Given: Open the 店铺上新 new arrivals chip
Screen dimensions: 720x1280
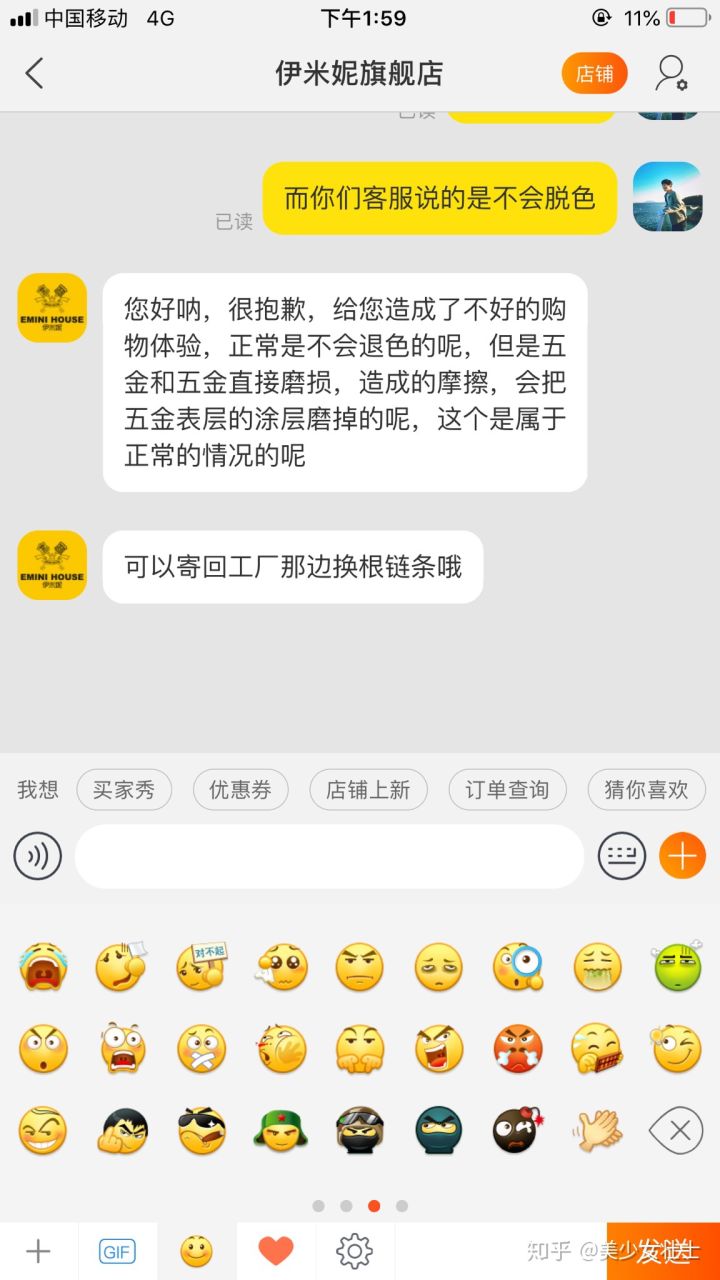Looking at the screenshot, I should tap(368, 789).
